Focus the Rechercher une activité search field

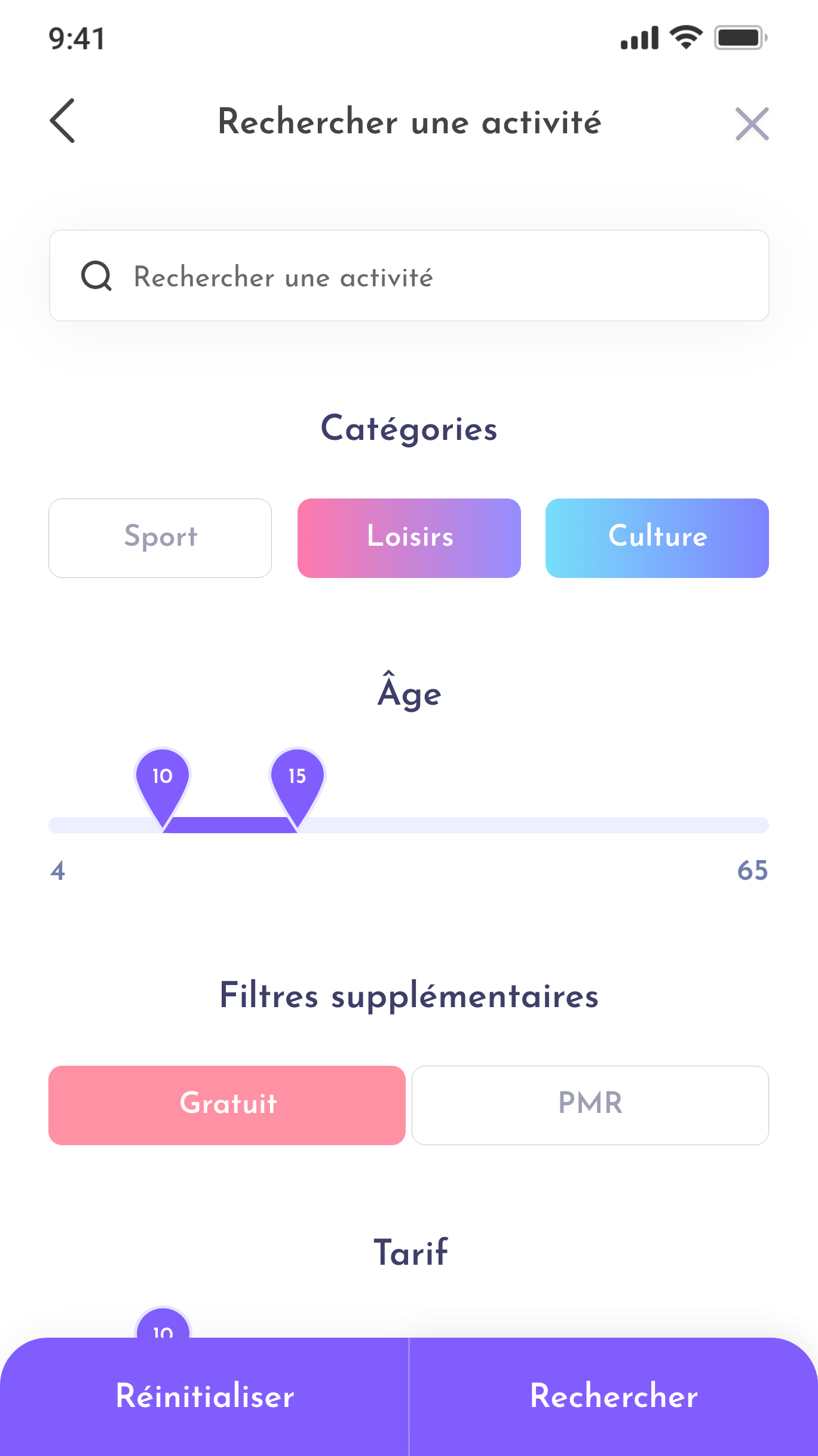point(409,276)
